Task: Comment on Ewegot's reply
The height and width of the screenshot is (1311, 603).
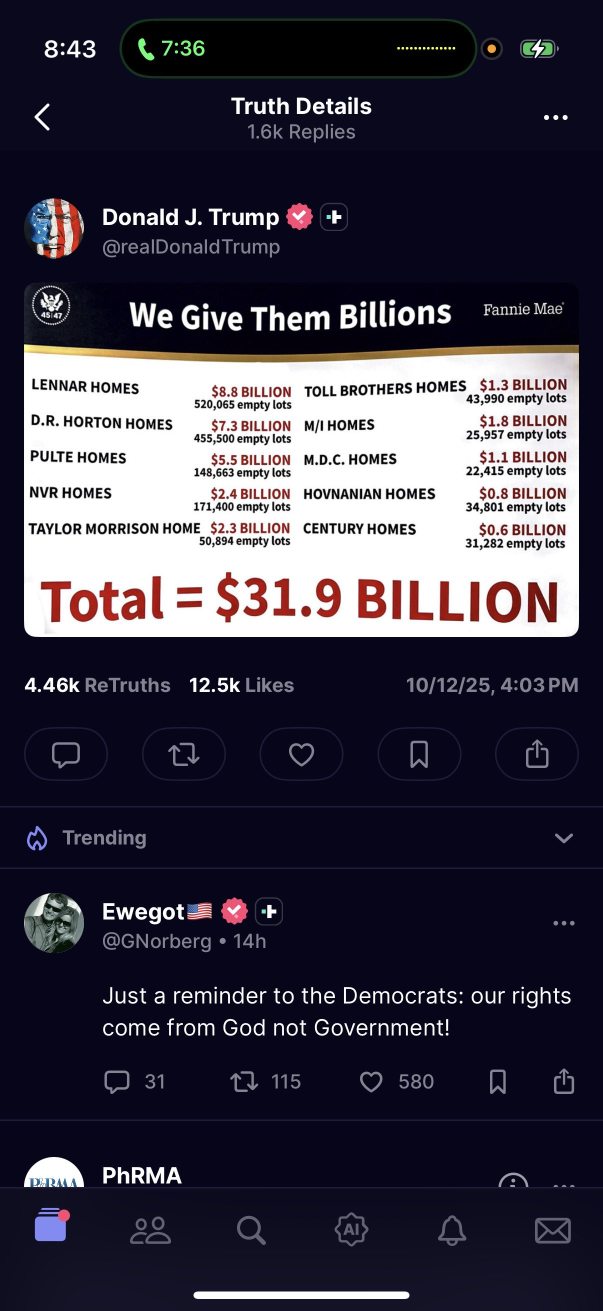Action: click(117, 1081)
